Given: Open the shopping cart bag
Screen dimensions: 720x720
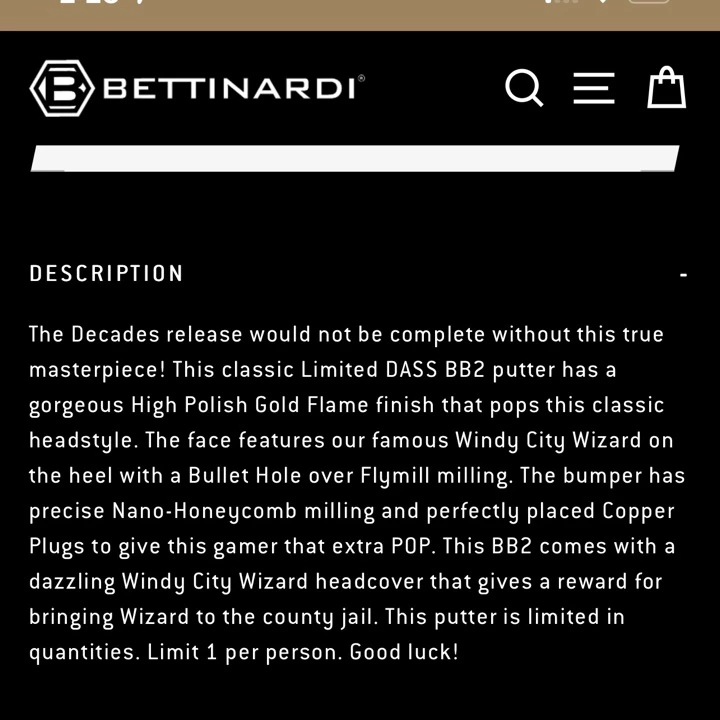Looking at the screenshot, I should tap(666, 87).
